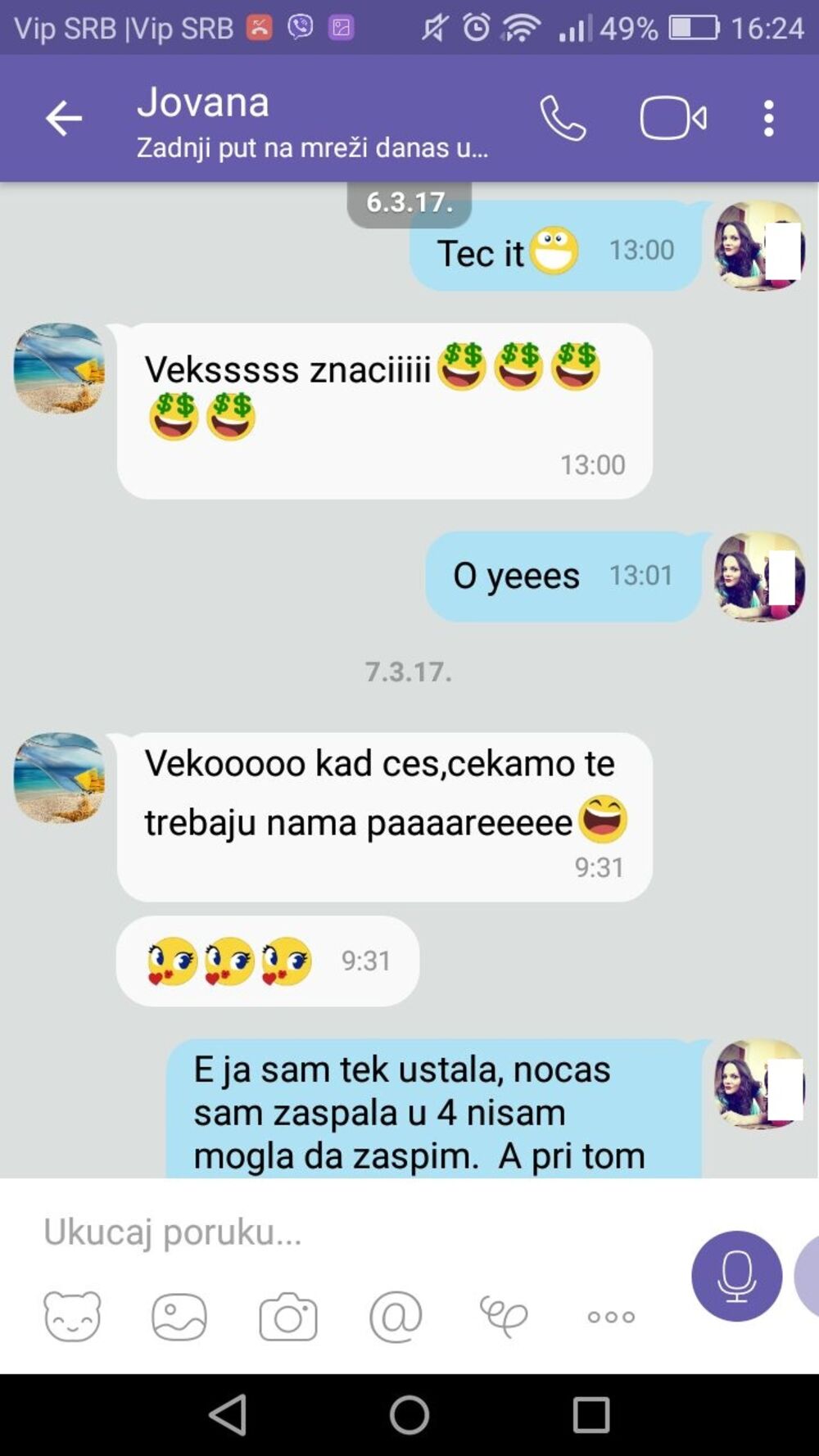Go back from Jovana chat
Screen dimensions: 819x1456
(63, 120)
